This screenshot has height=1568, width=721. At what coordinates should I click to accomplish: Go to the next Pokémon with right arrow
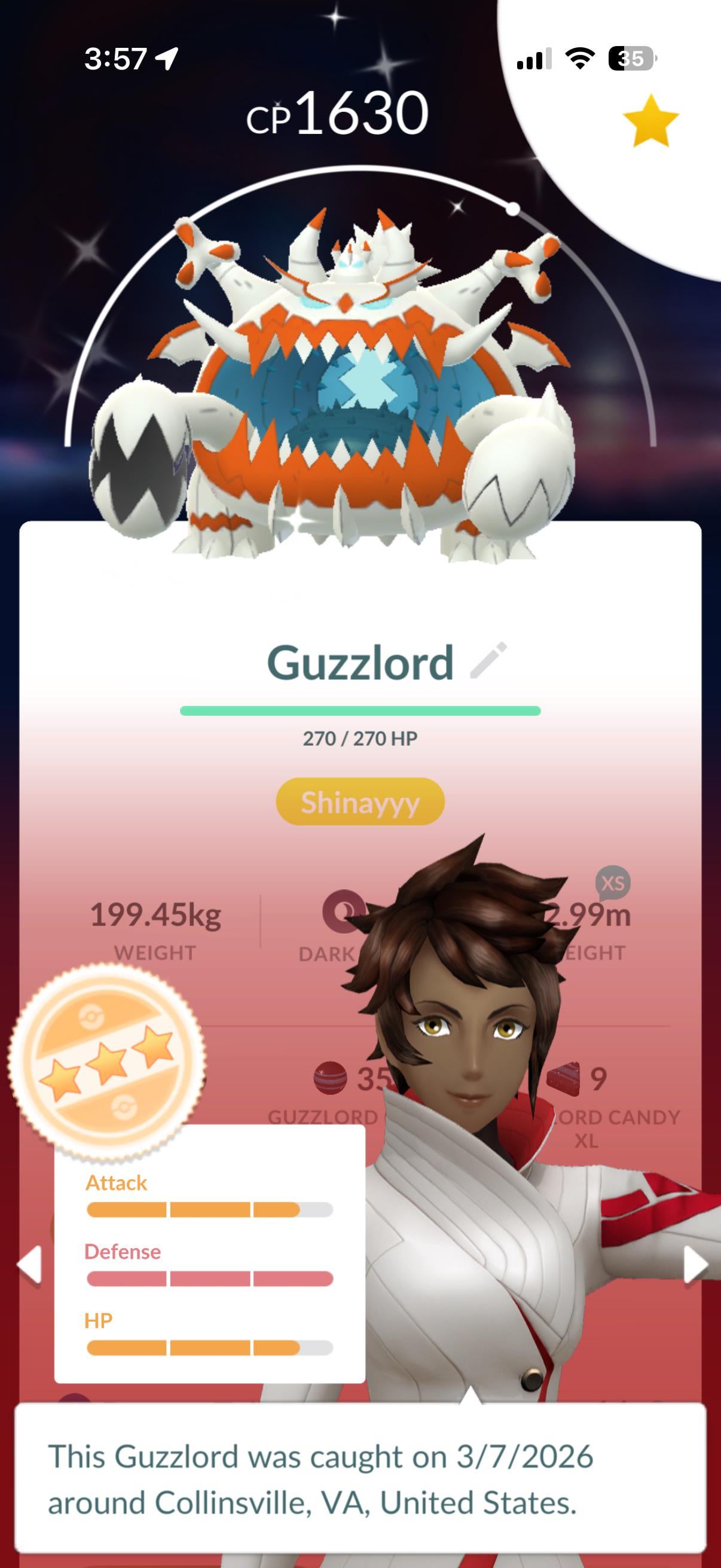coord(695,1264)
